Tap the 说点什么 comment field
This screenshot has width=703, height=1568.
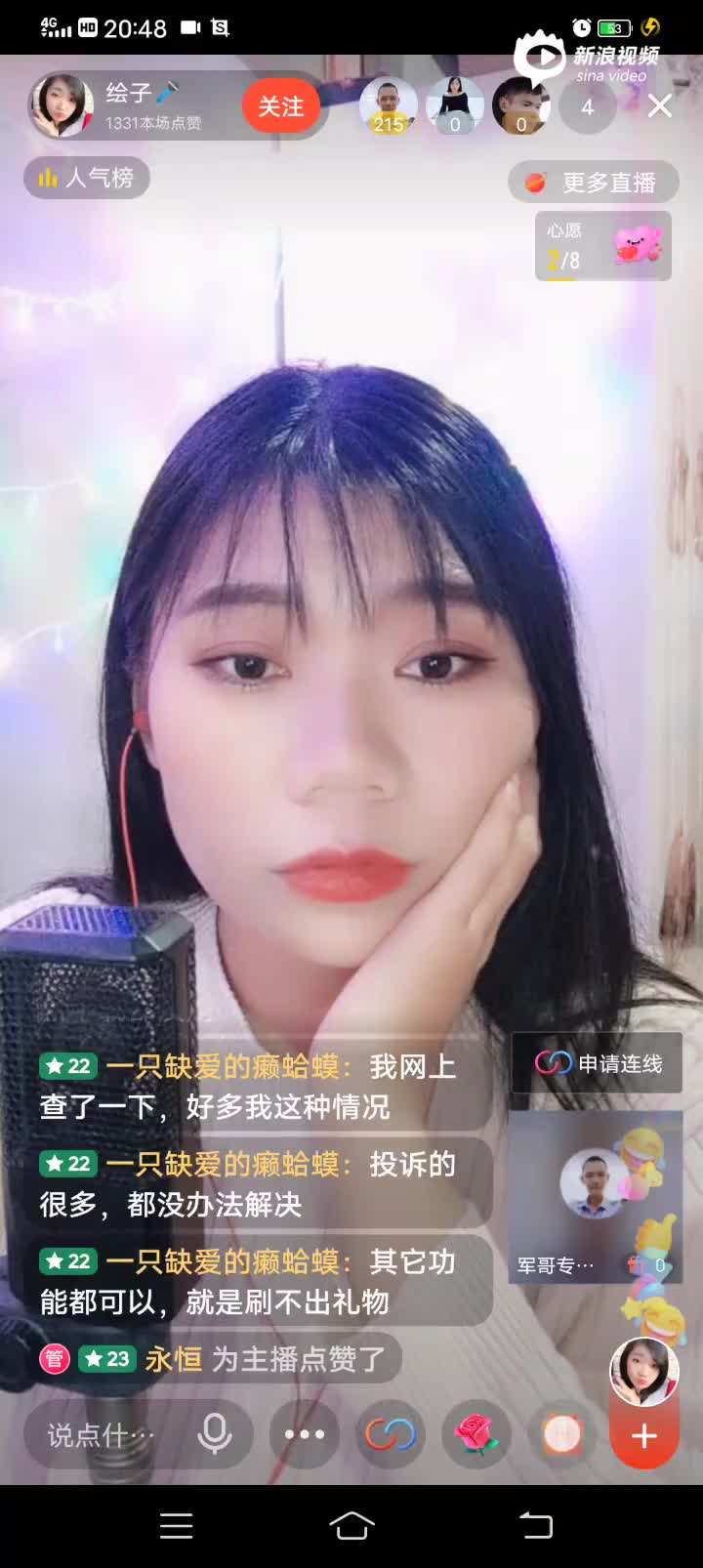pos(101,1435)
